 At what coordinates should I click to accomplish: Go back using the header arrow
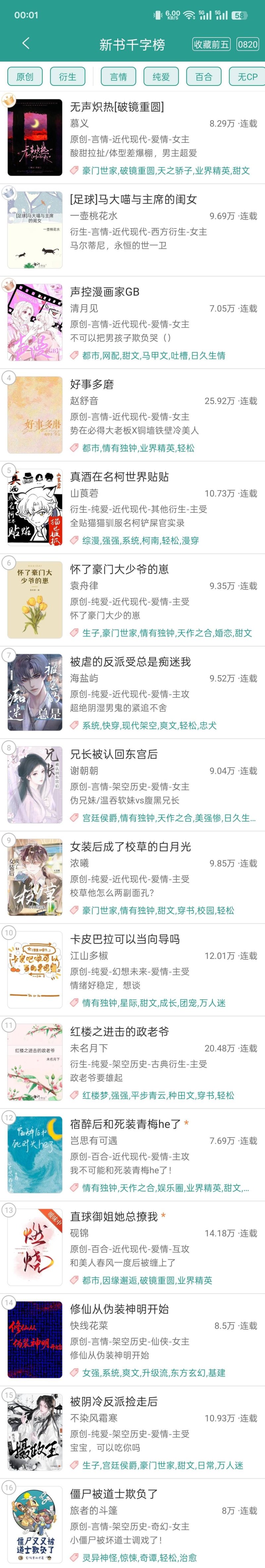click(26, 43)
